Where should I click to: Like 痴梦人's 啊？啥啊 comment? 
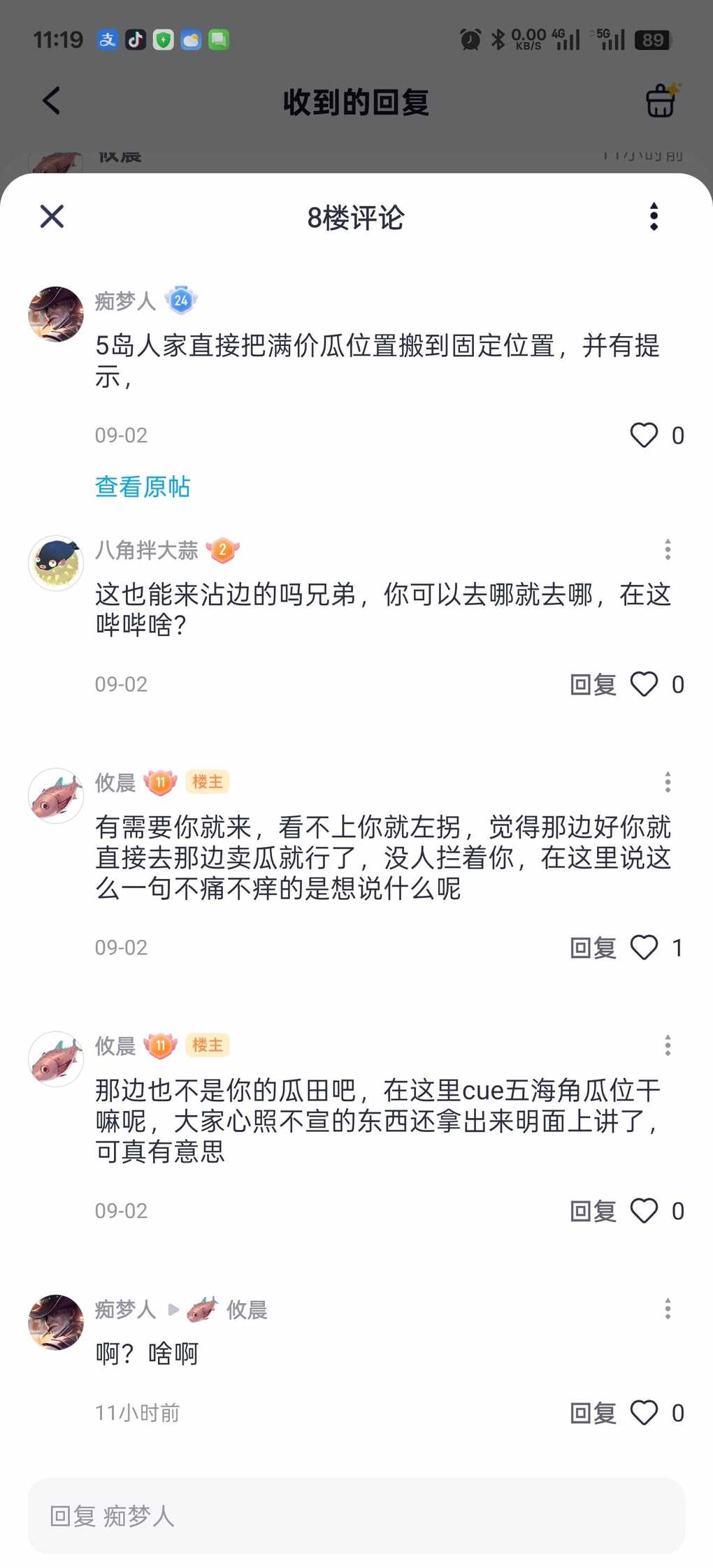(x=644, y=1413)
